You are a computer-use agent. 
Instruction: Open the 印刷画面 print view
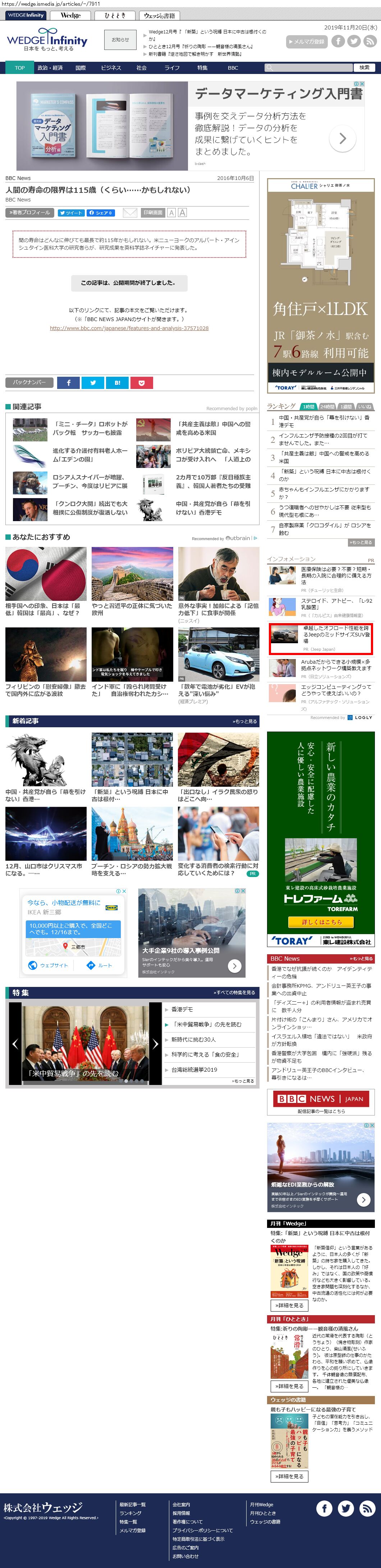152,213
